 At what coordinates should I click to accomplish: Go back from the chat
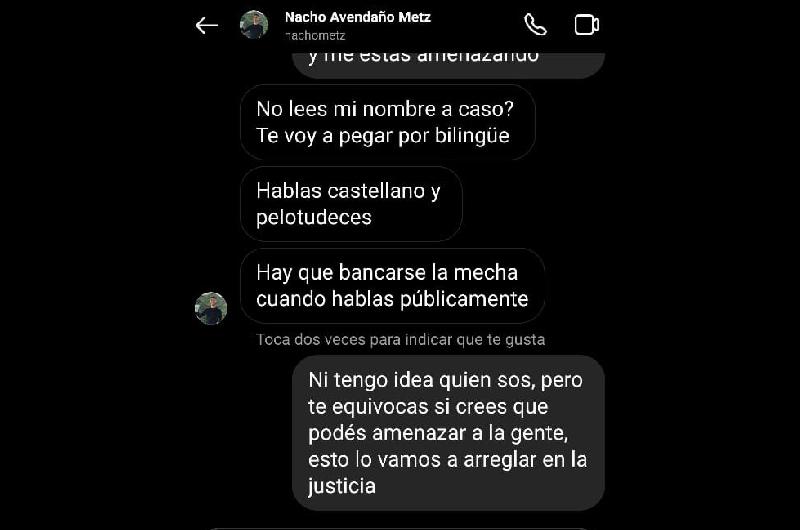(207, 25)
